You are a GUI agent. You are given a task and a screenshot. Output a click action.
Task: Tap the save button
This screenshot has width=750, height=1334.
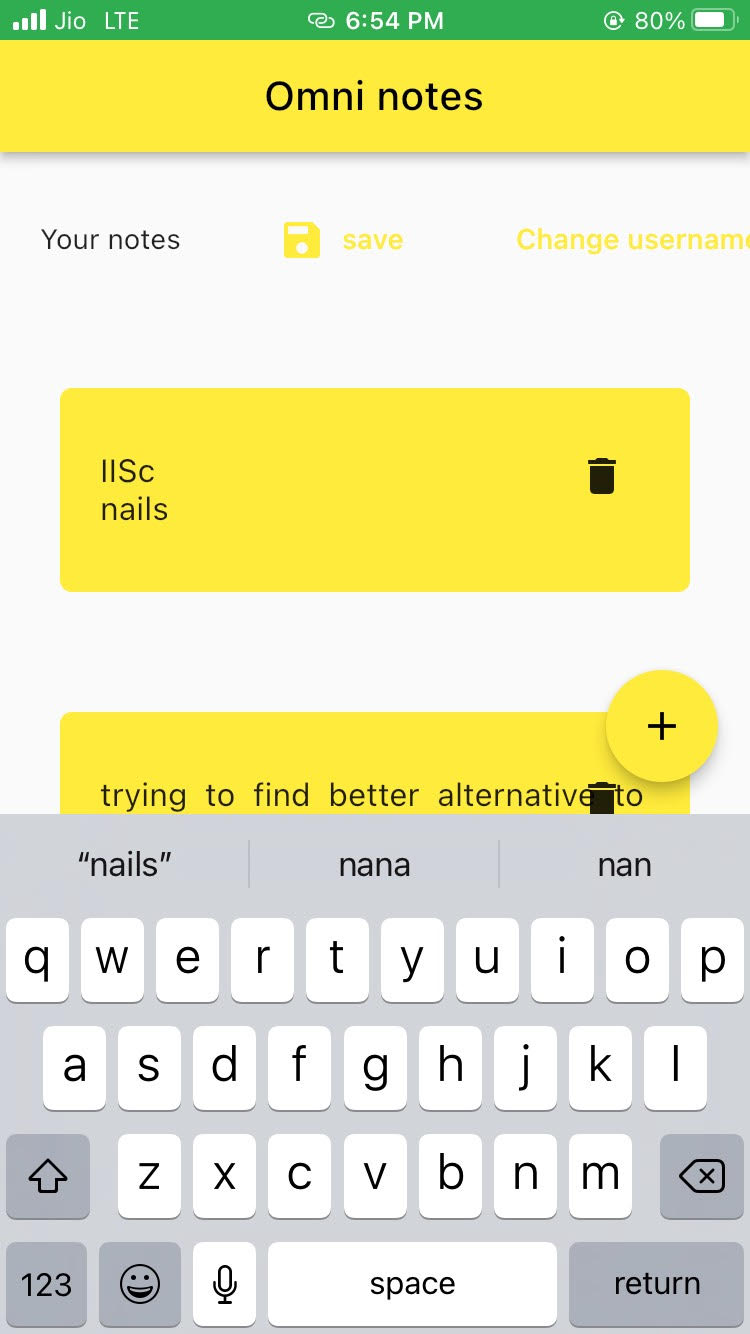coord(343,240)
